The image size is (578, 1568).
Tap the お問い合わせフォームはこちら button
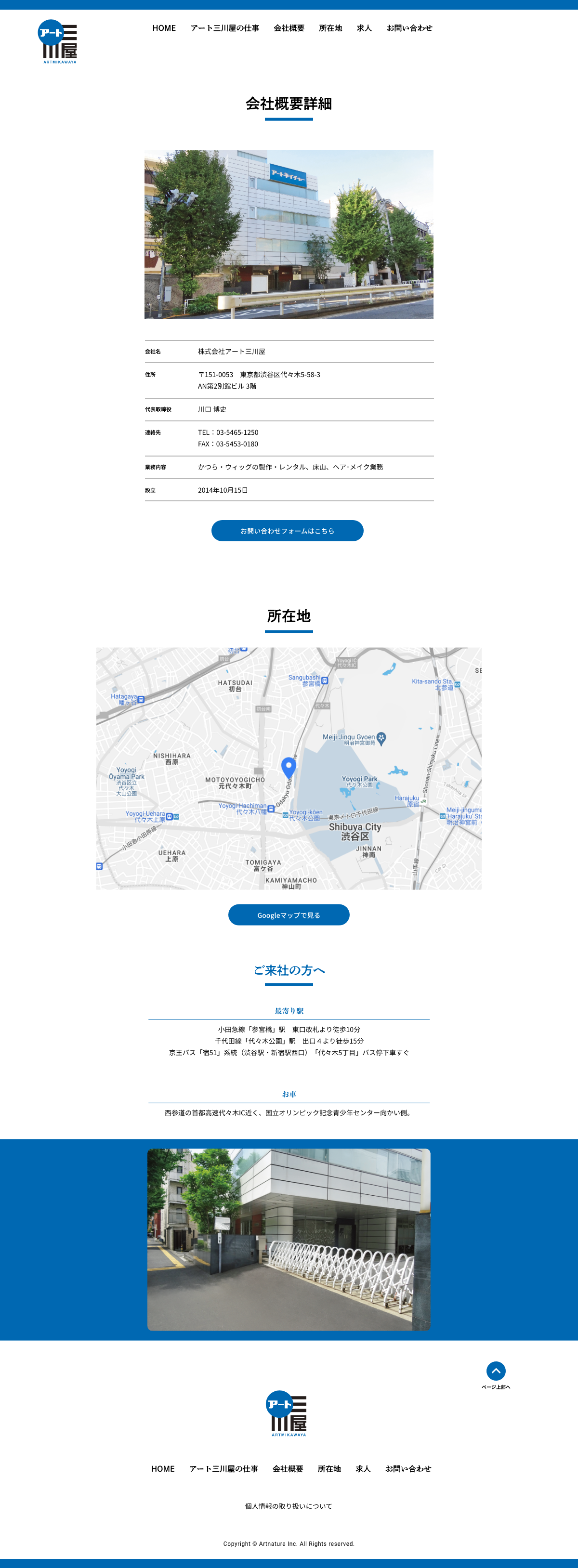tap(288, 531)
